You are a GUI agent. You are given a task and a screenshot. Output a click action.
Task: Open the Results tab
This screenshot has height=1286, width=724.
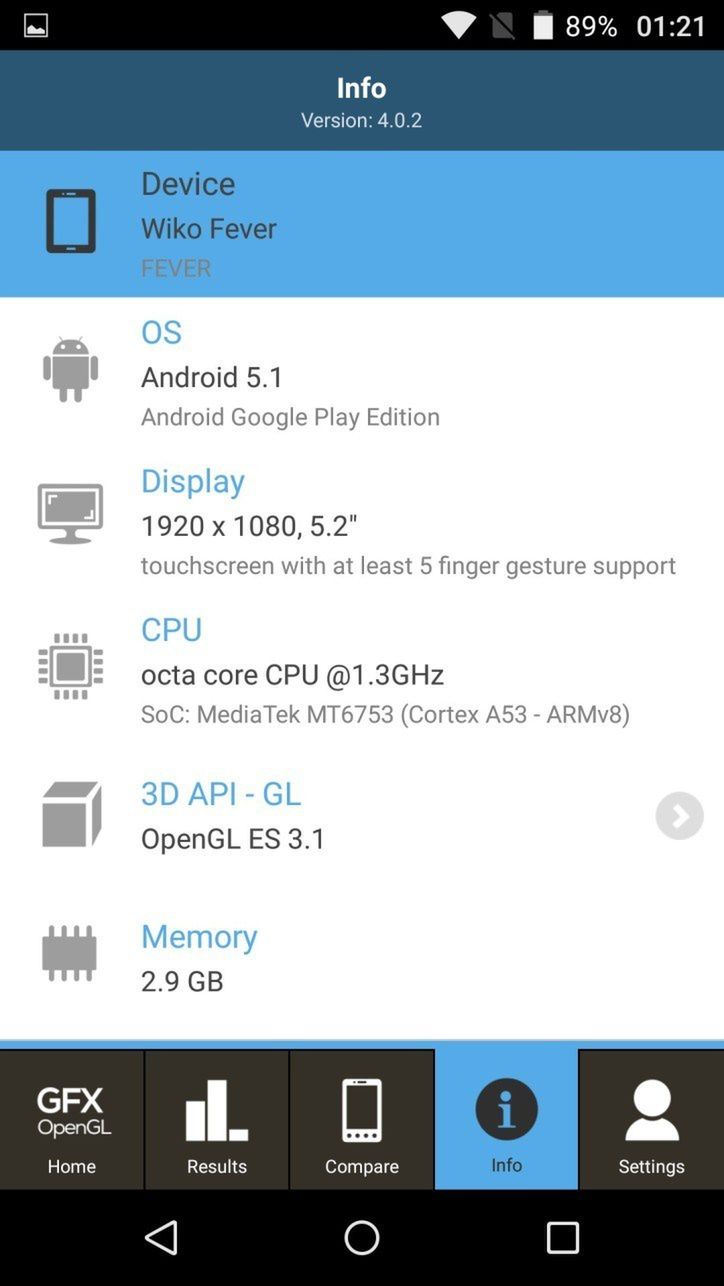point(217,1119)
